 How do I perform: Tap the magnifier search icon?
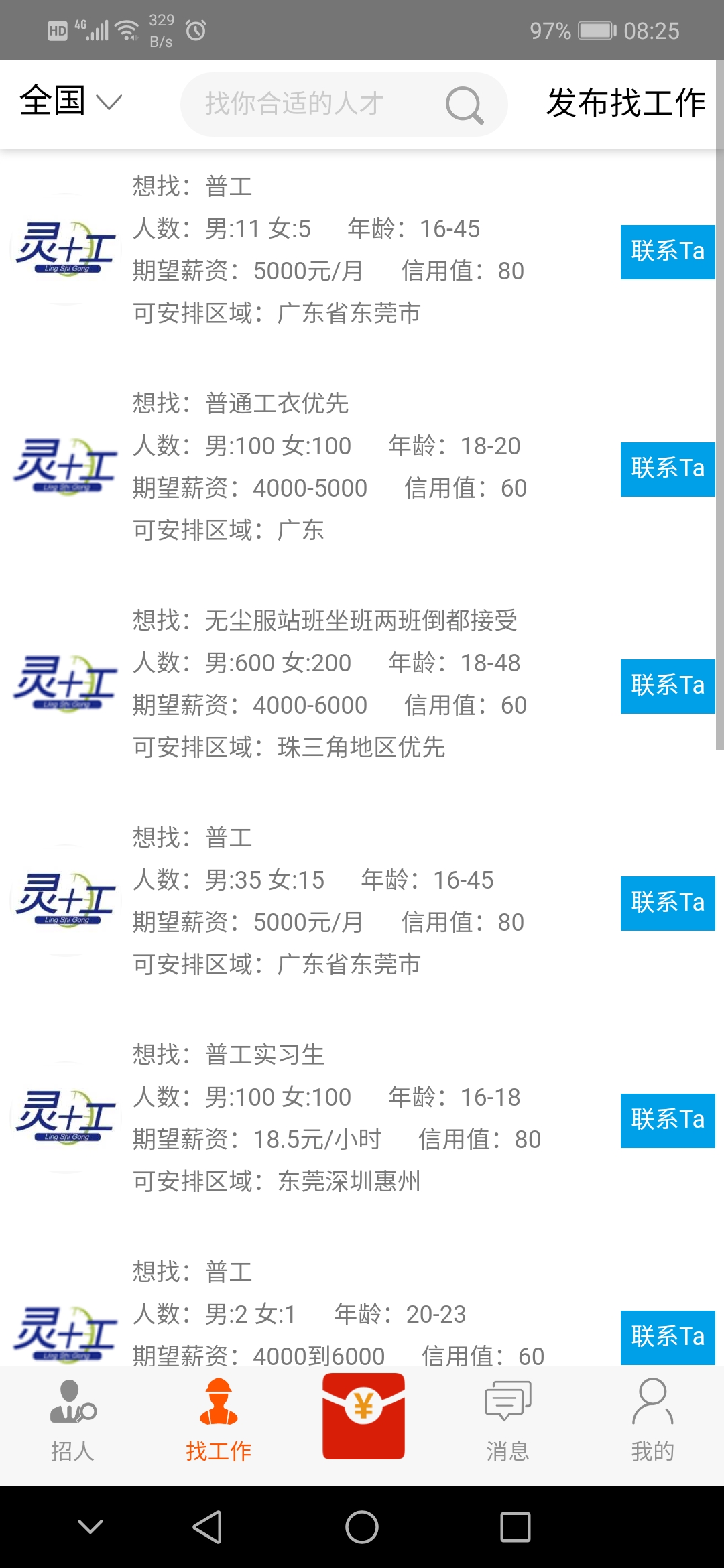[464, 105]
